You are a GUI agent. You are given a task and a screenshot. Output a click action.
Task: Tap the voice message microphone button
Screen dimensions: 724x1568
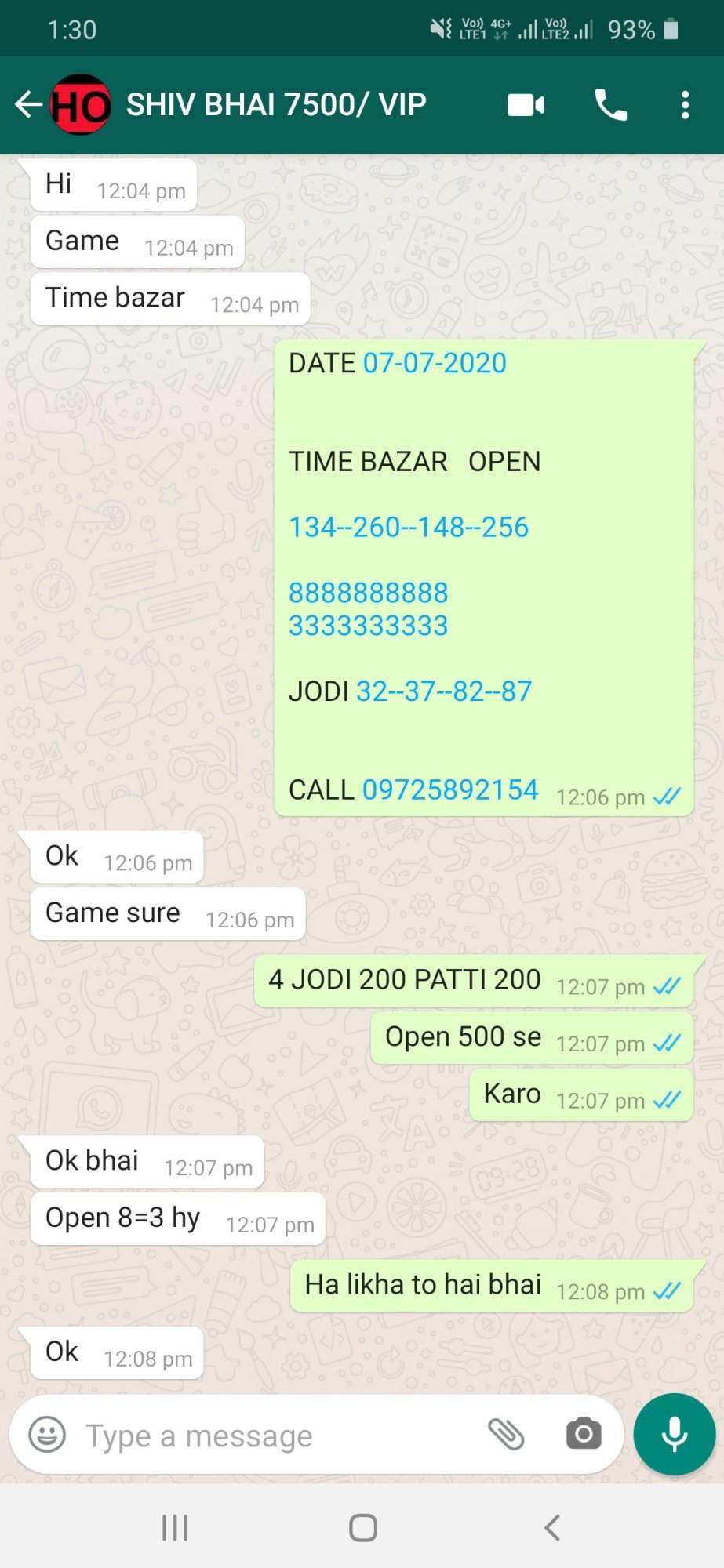point(675,1435)
